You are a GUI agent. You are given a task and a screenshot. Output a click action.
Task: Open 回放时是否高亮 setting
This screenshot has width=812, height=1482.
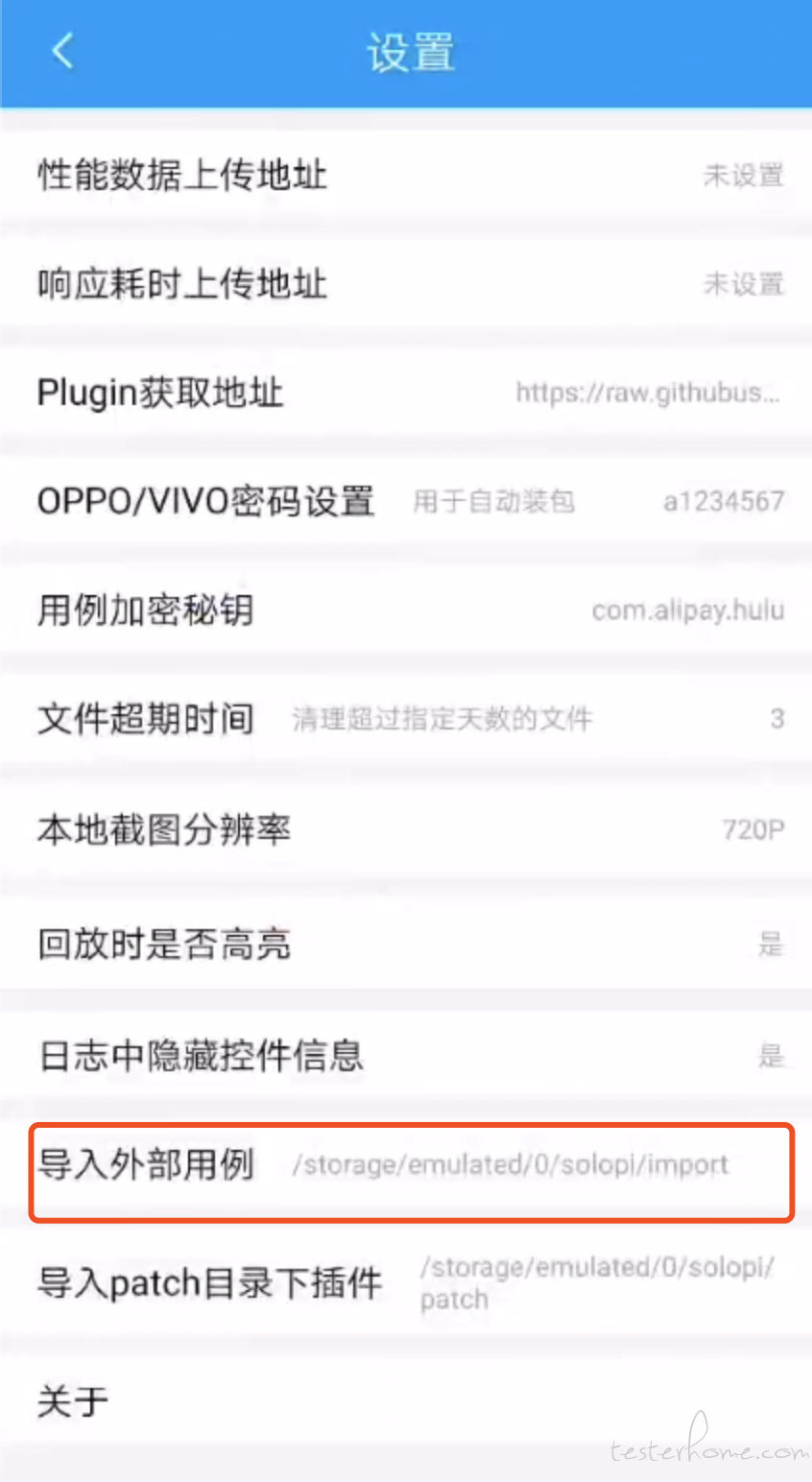point(406,944)
